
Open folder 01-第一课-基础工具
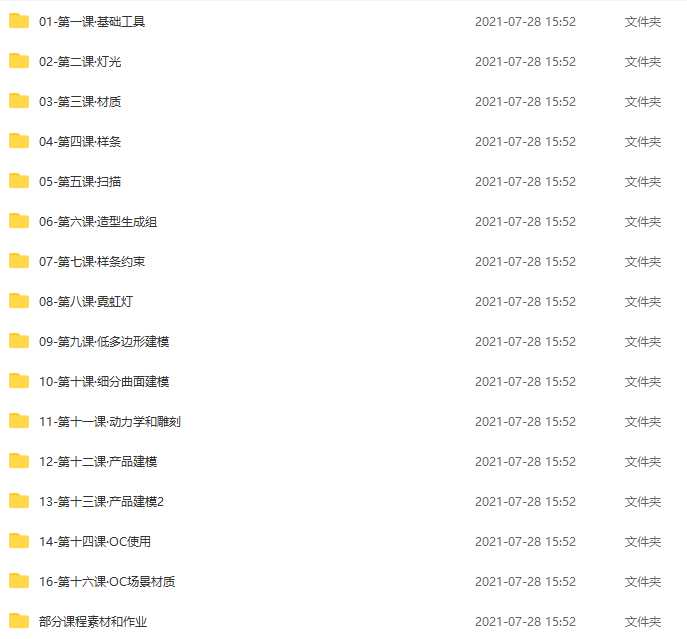[x=91, y=22]
